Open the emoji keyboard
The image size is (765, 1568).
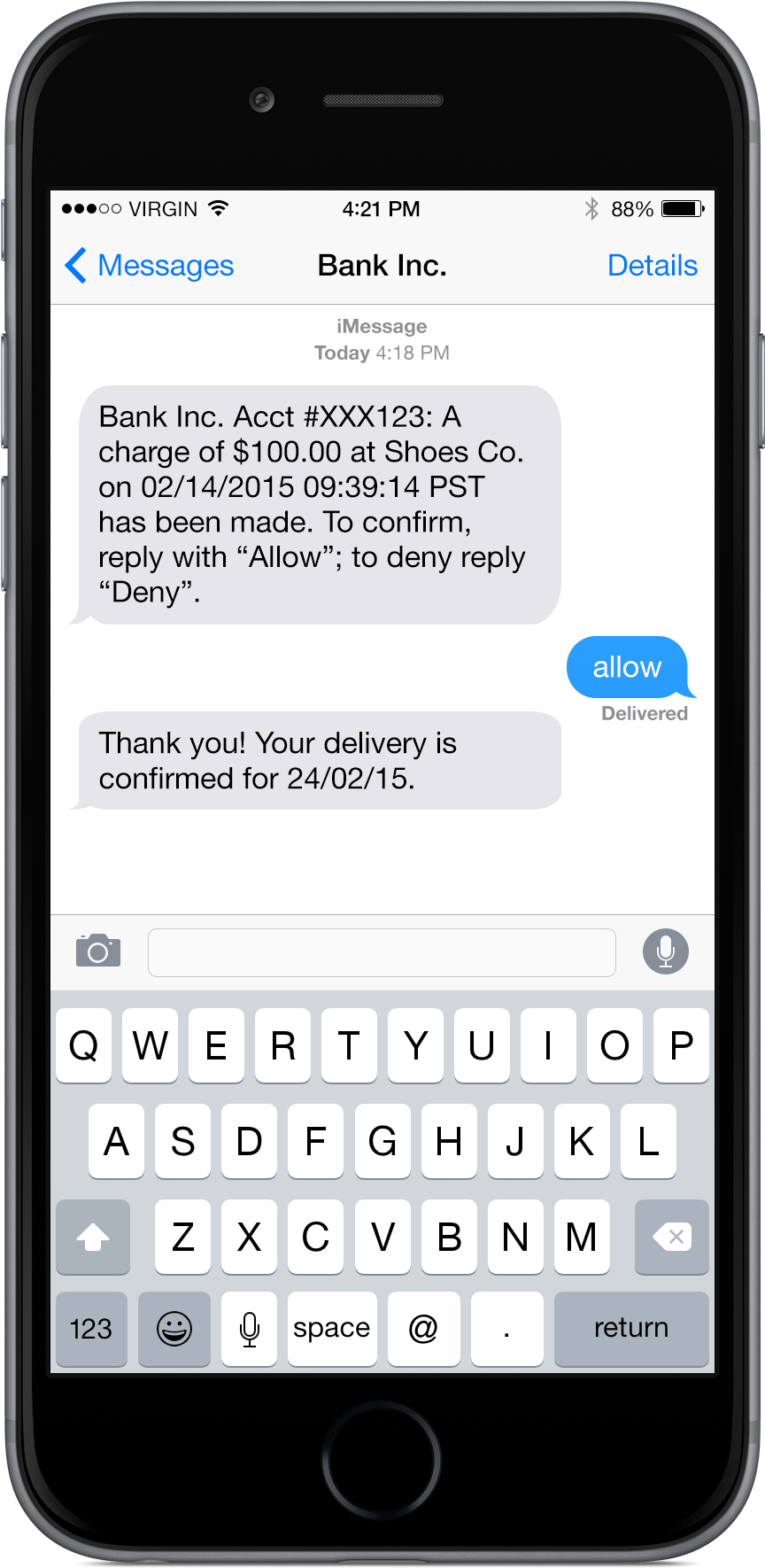pos(174,1328)
